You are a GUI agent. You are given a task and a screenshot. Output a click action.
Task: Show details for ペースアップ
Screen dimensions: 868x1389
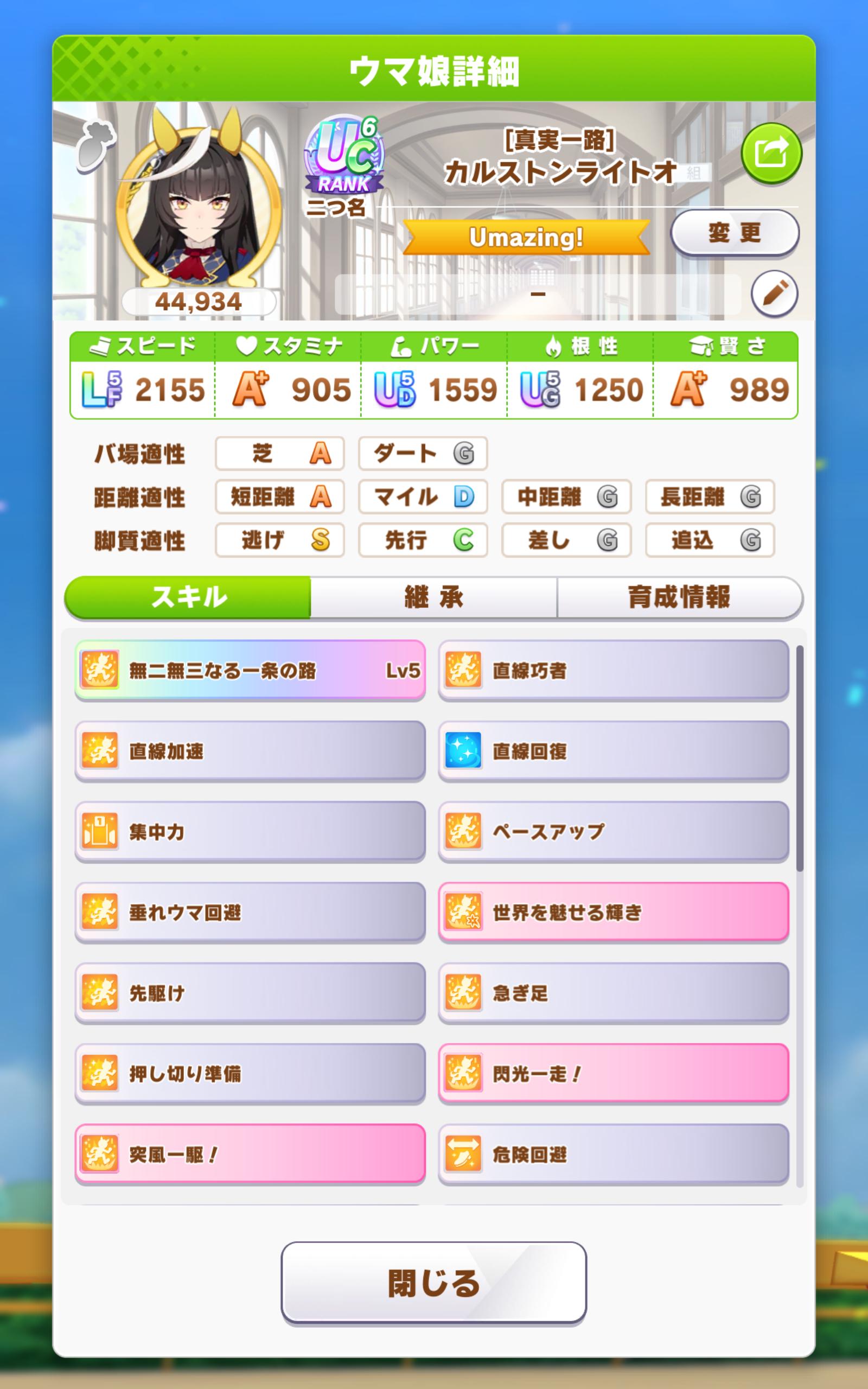(613, 831)
